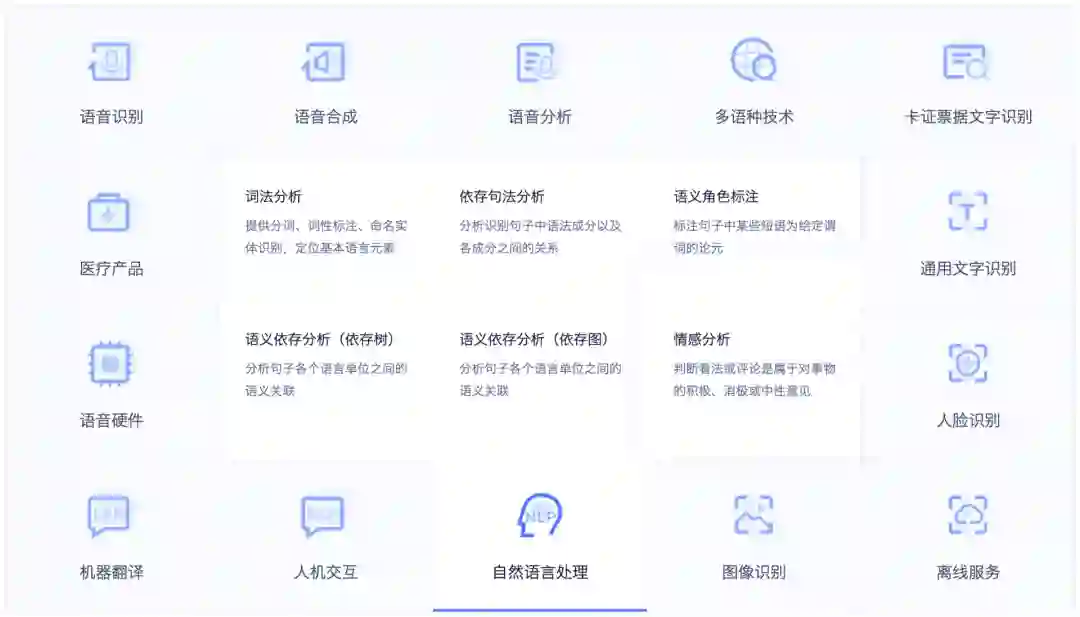
Task: View the 情感分析 service
Action: [x=702, y=339]
